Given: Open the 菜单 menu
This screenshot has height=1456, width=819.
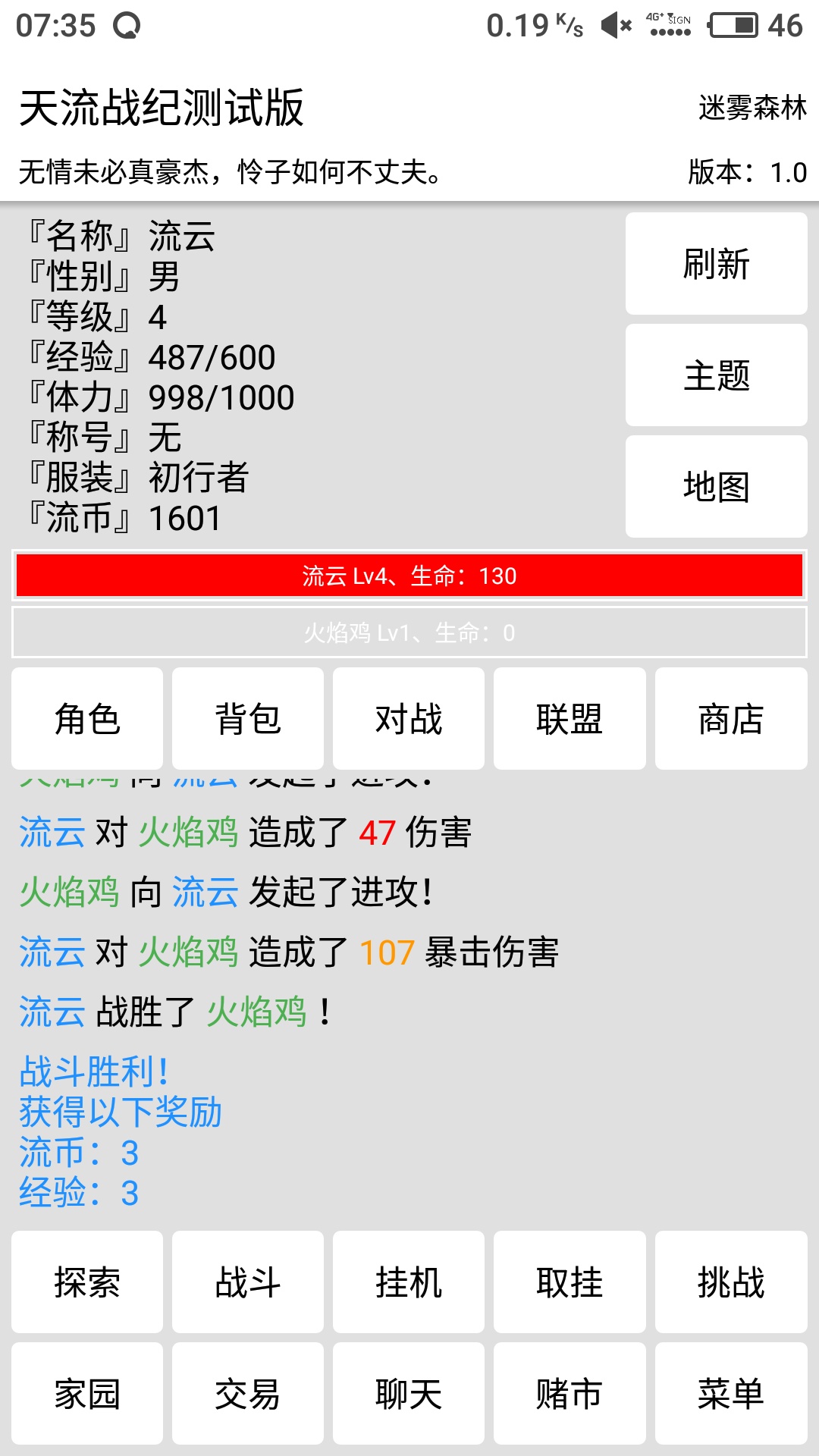Looking at the screenshot, I should [x=731, y=1394].
